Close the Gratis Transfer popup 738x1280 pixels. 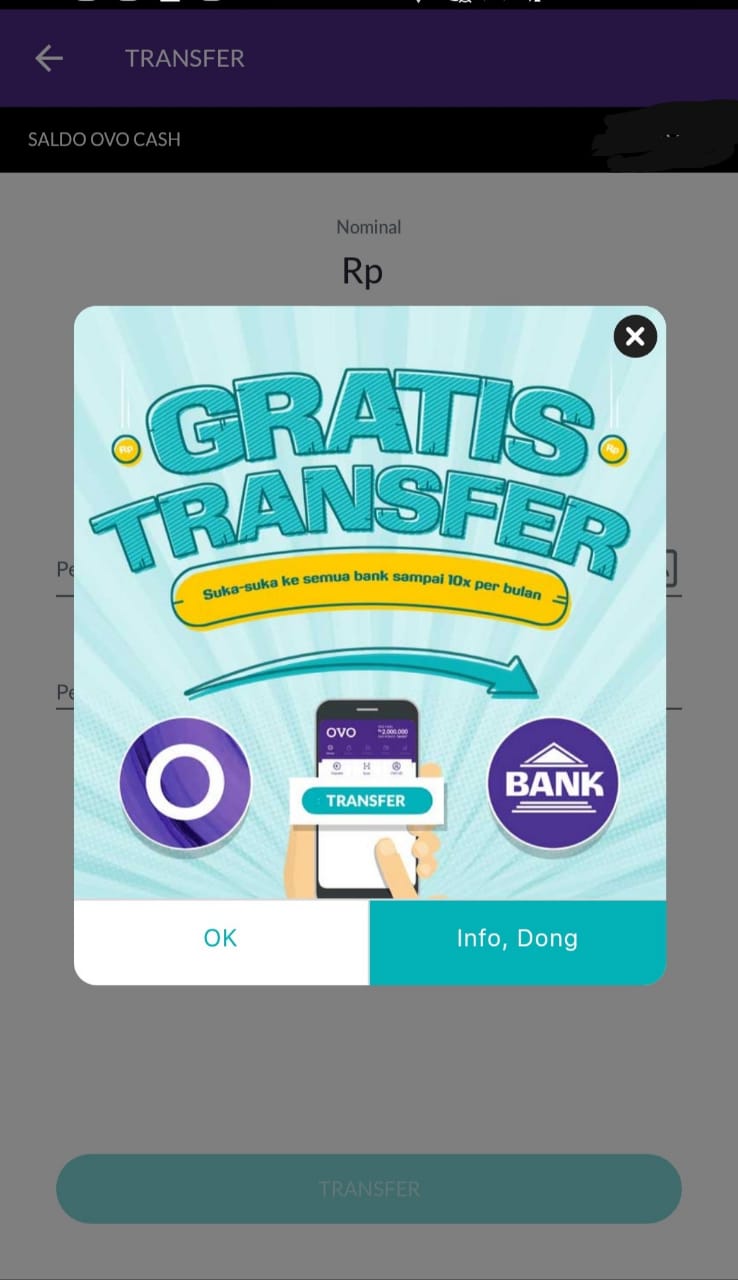pyautogui.click(x=635, y=336)
